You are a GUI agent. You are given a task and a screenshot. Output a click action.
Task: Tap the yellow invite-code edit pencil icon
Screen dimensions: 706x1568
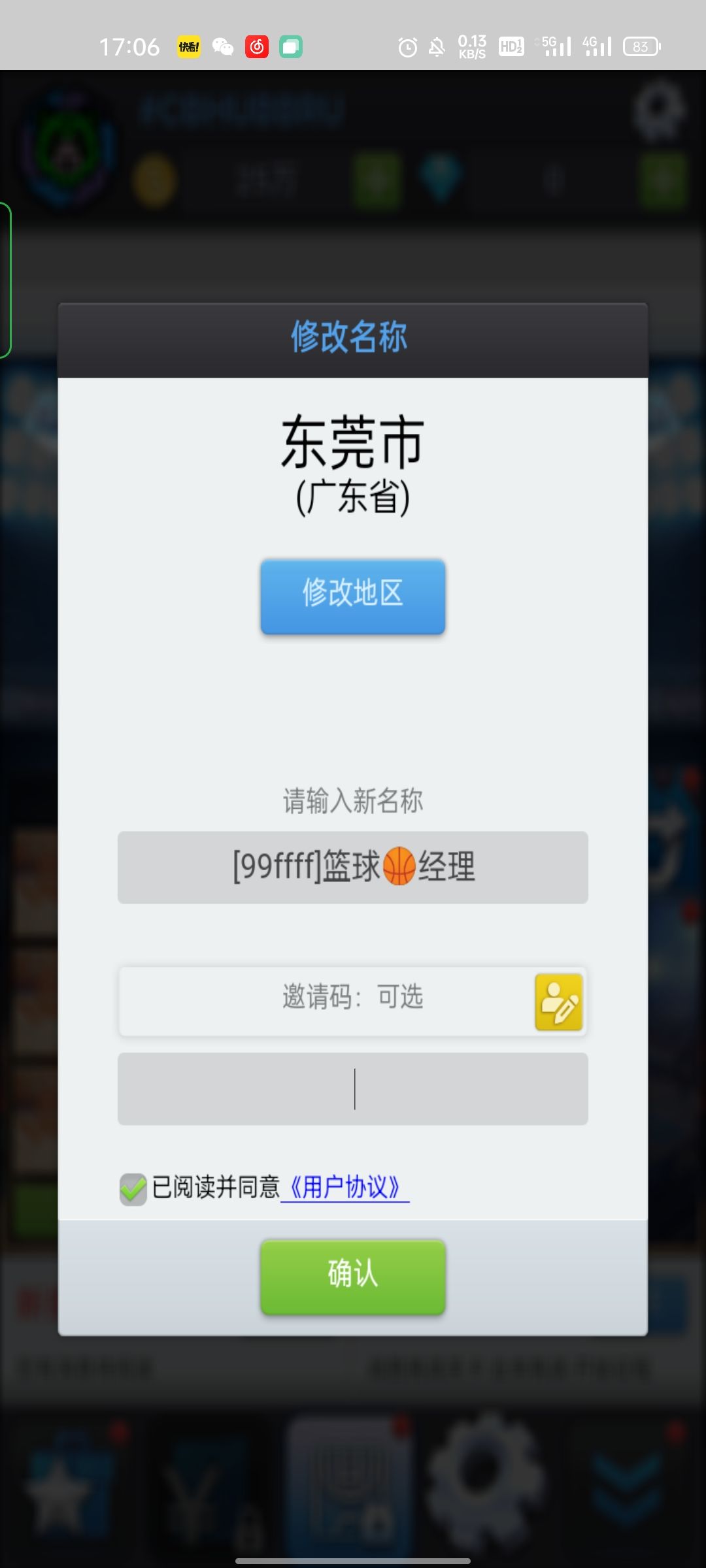[x=559, y=1001]
